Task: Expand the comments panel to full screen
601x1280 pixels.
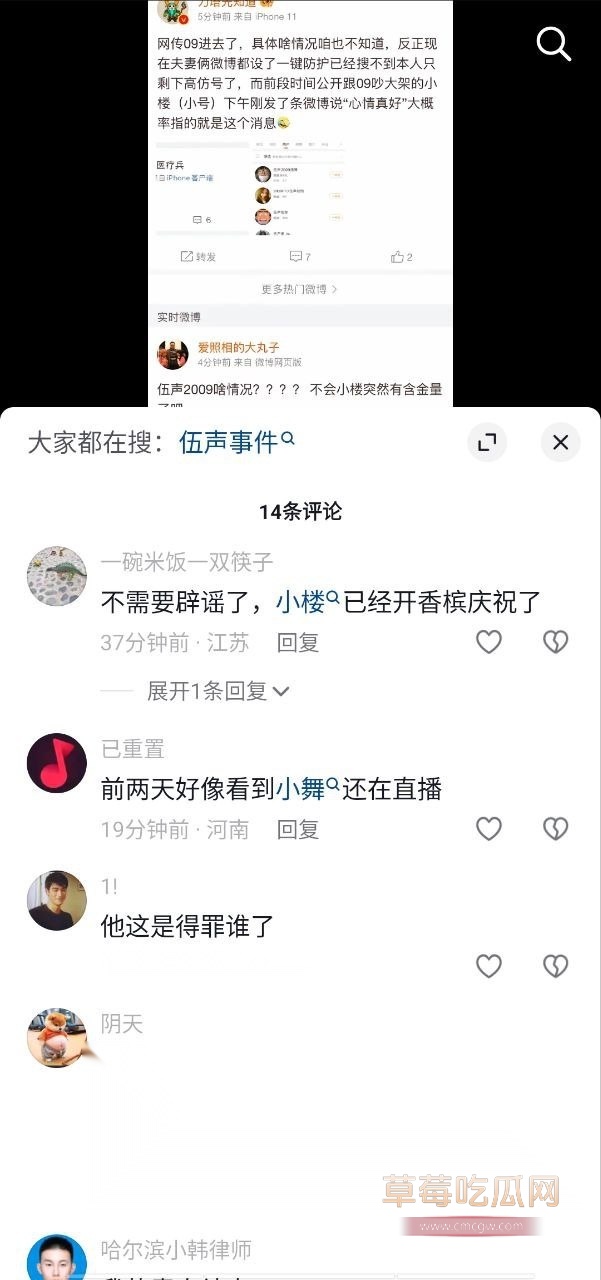Action: [x=487, y=442]
